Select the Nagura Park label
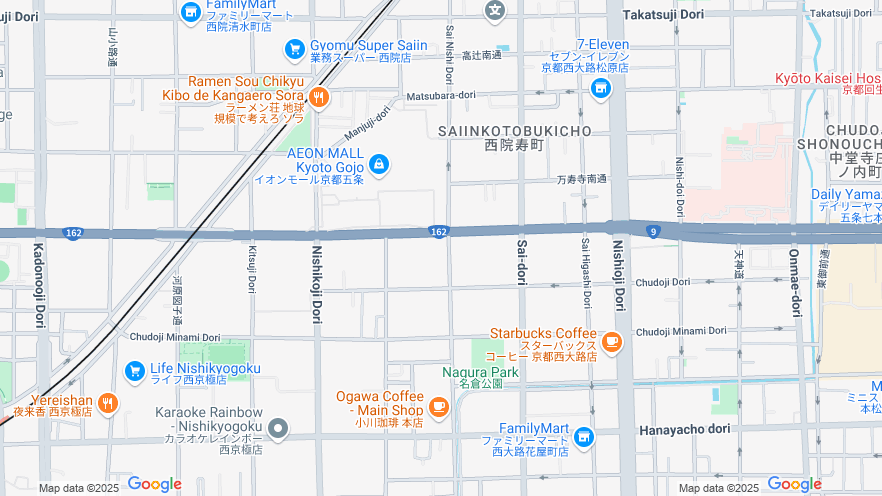 pos(480,373)
